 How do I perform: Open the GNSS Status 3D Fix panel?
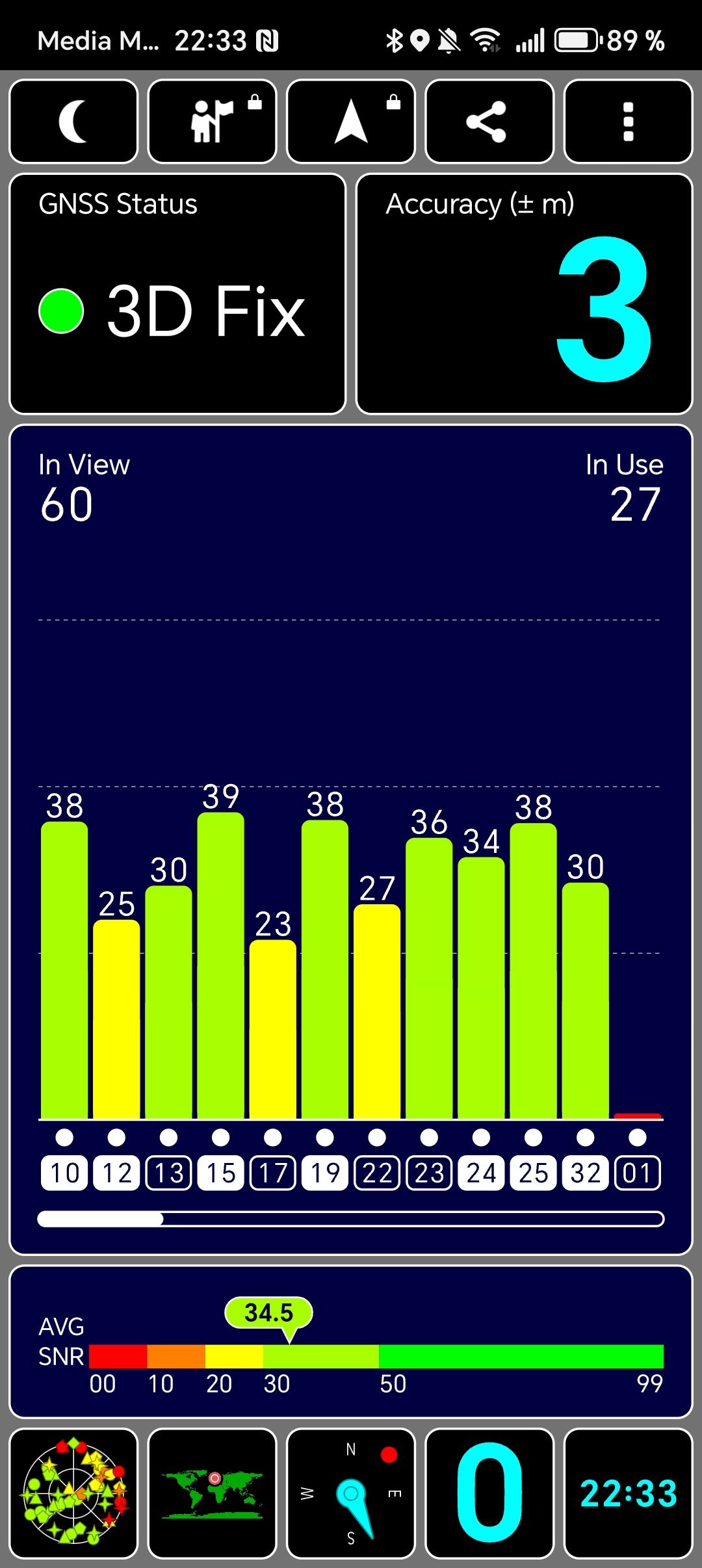[x=177, y=294]
